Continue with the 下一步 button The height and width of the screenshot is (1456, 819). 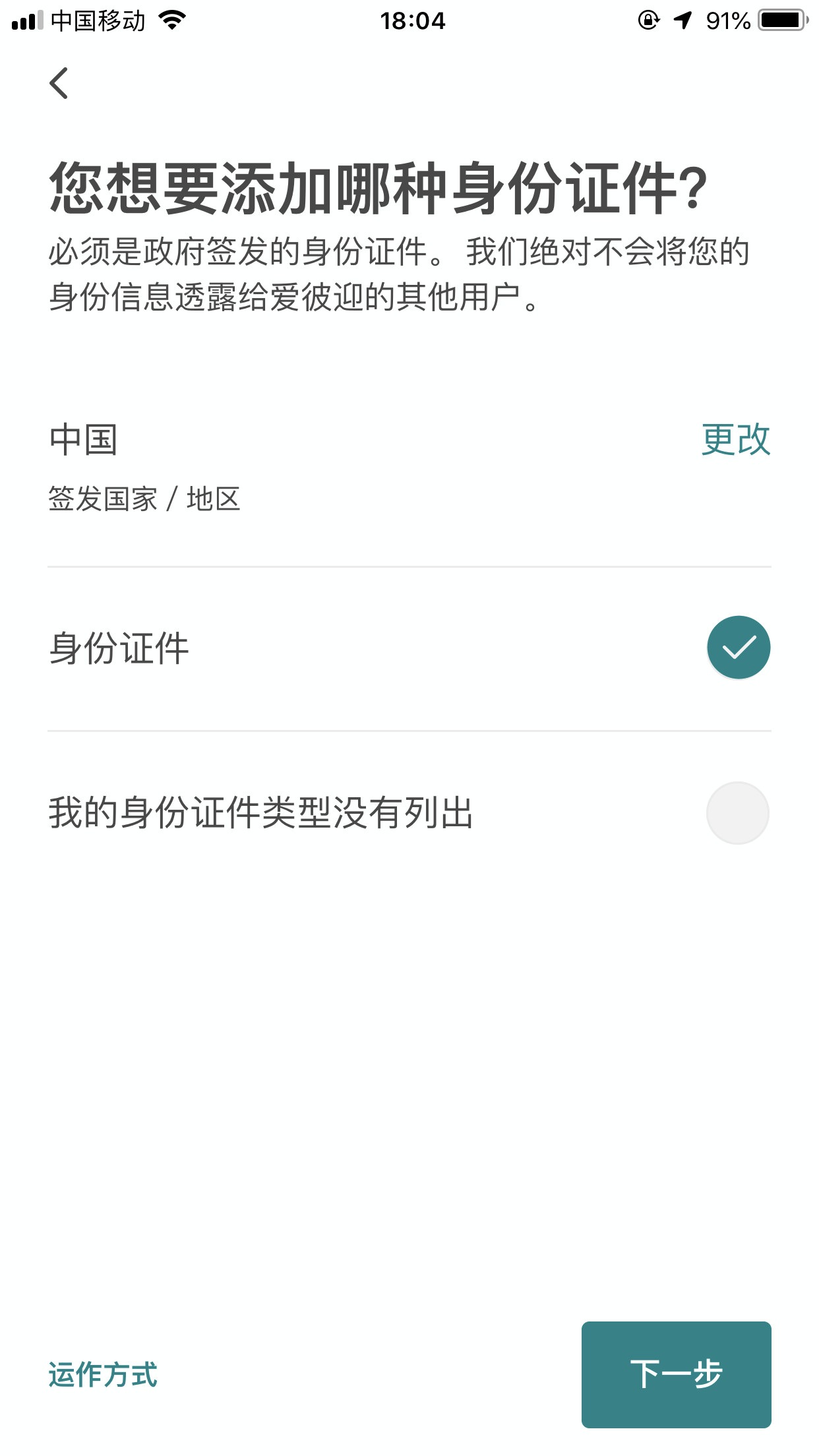click(x=676, y=1374)
